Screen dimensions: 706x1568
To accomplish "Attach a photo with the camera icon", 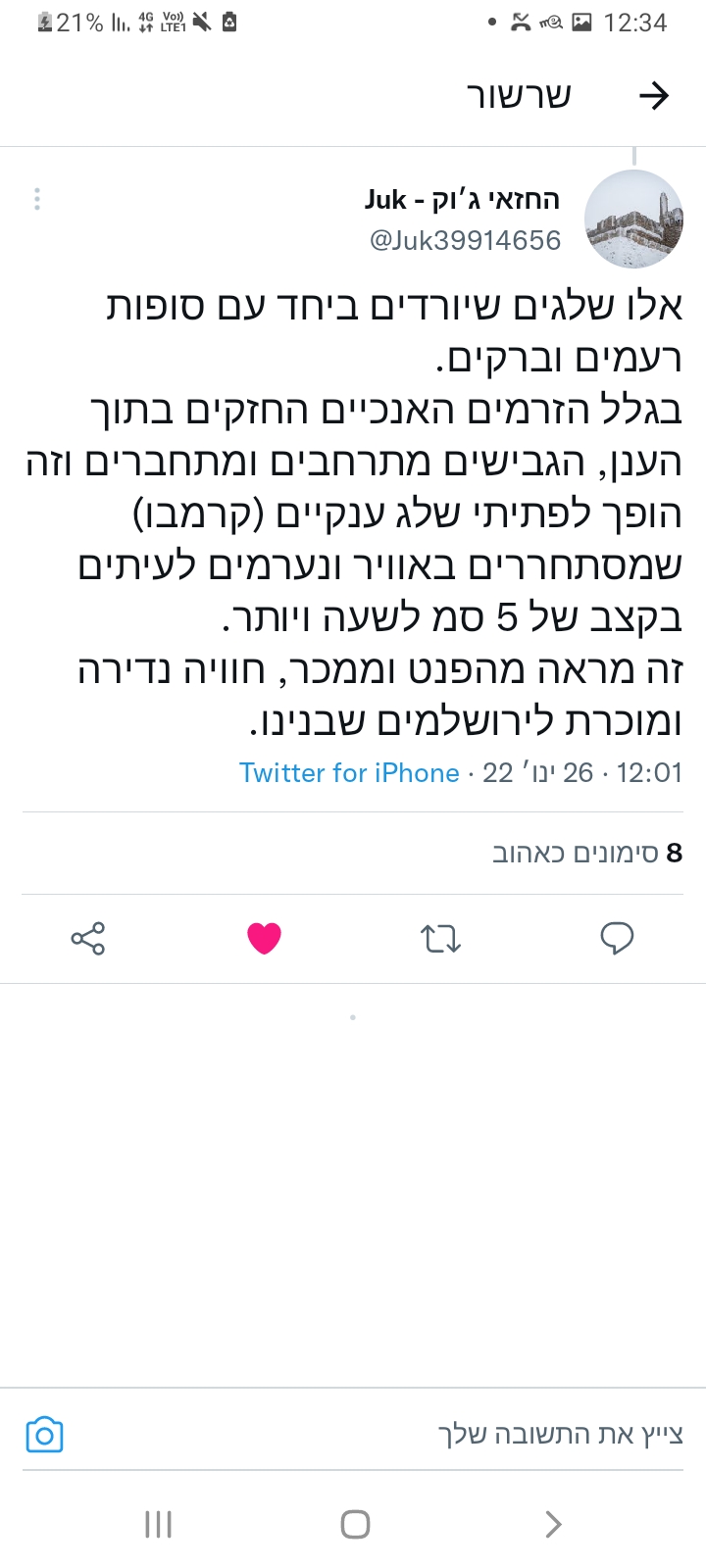I will [x=44, y=1435].
